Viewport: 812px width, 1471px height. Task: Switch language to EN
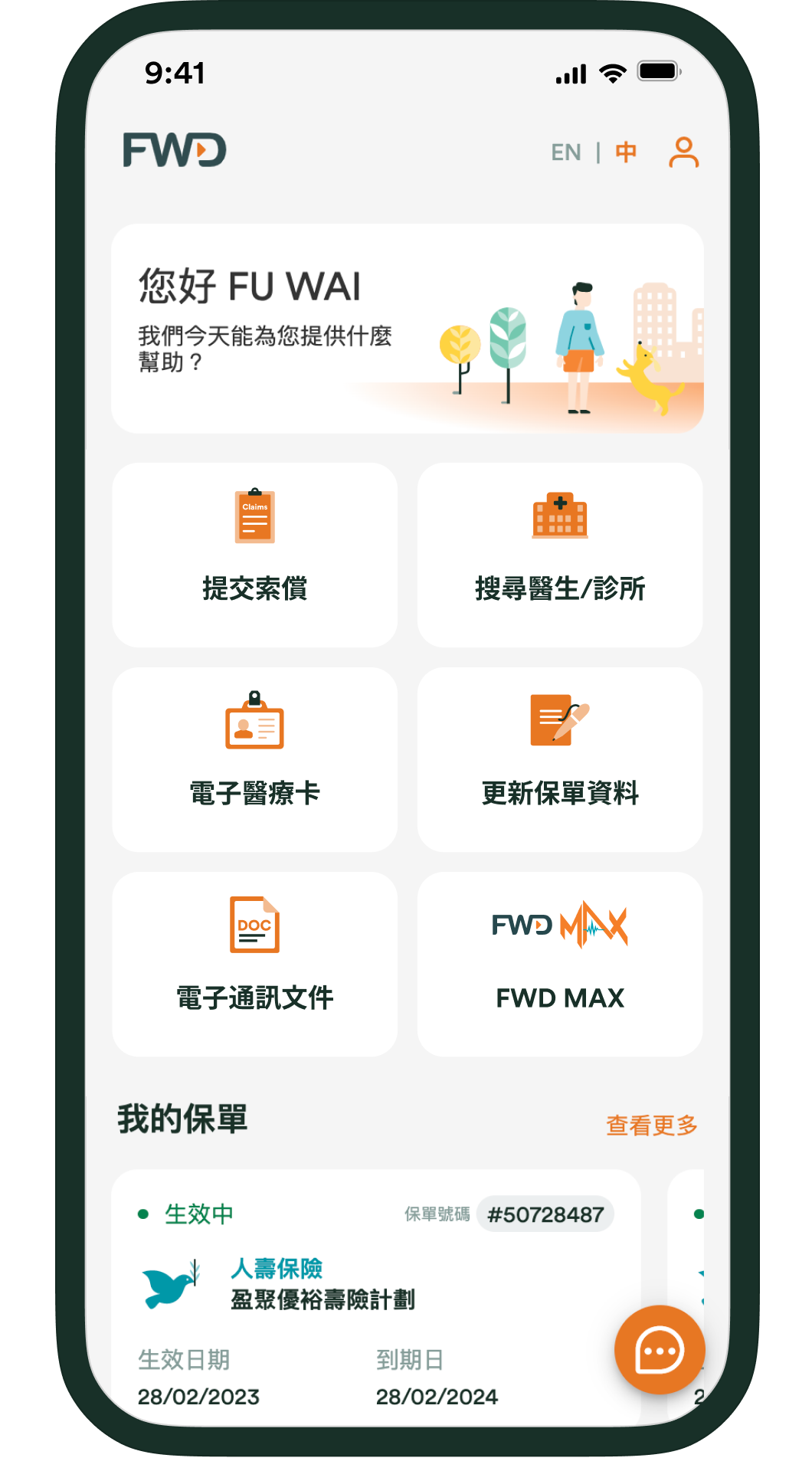coord(565,152)
